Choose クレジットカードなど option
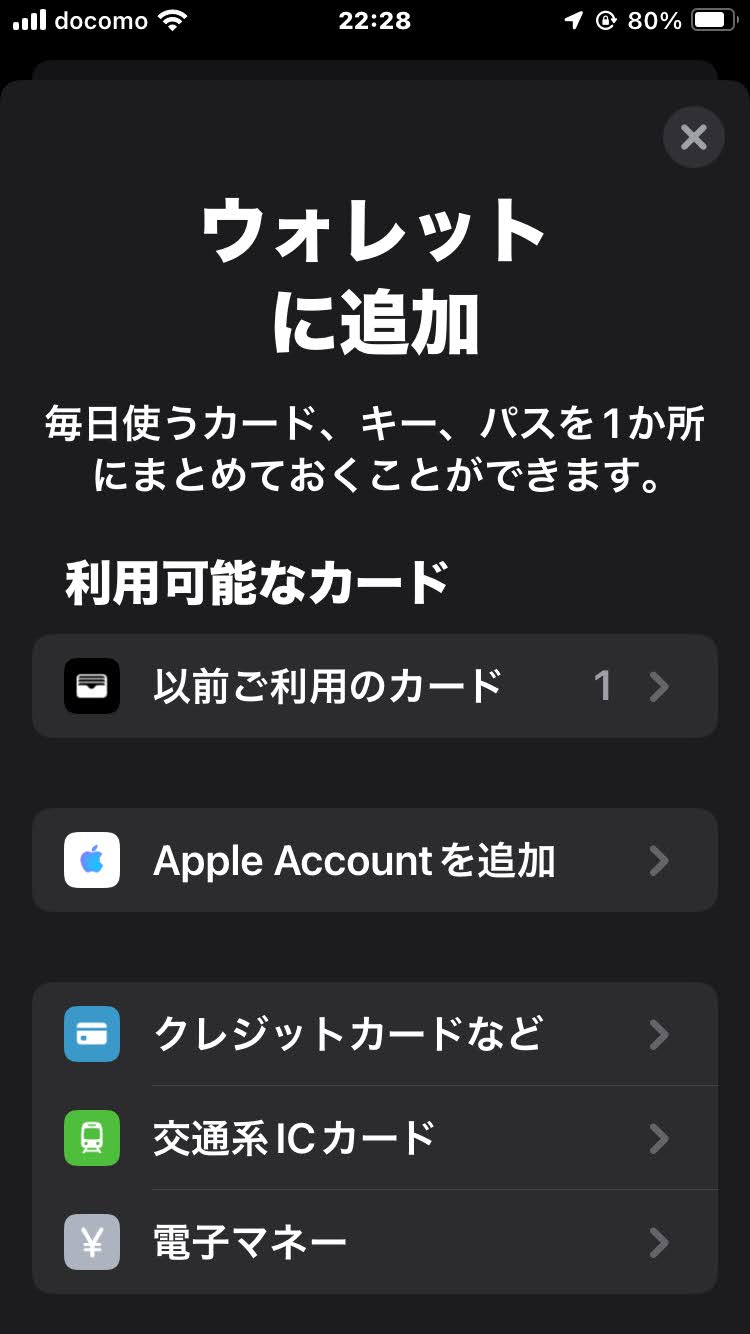This screenshot has width=750, height=1334. (375, 1034)
